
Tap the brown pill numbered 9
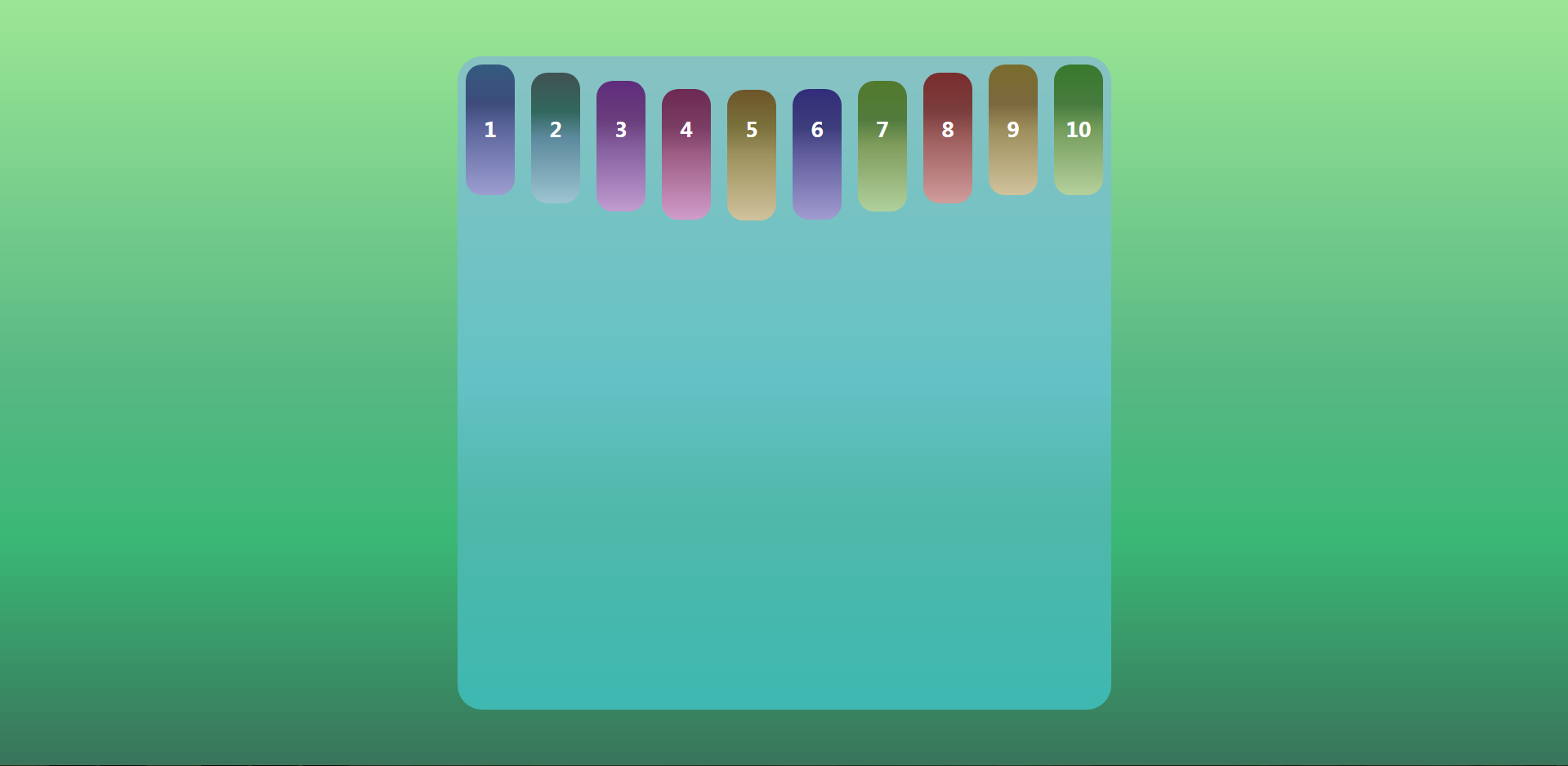pos(1013,130)
